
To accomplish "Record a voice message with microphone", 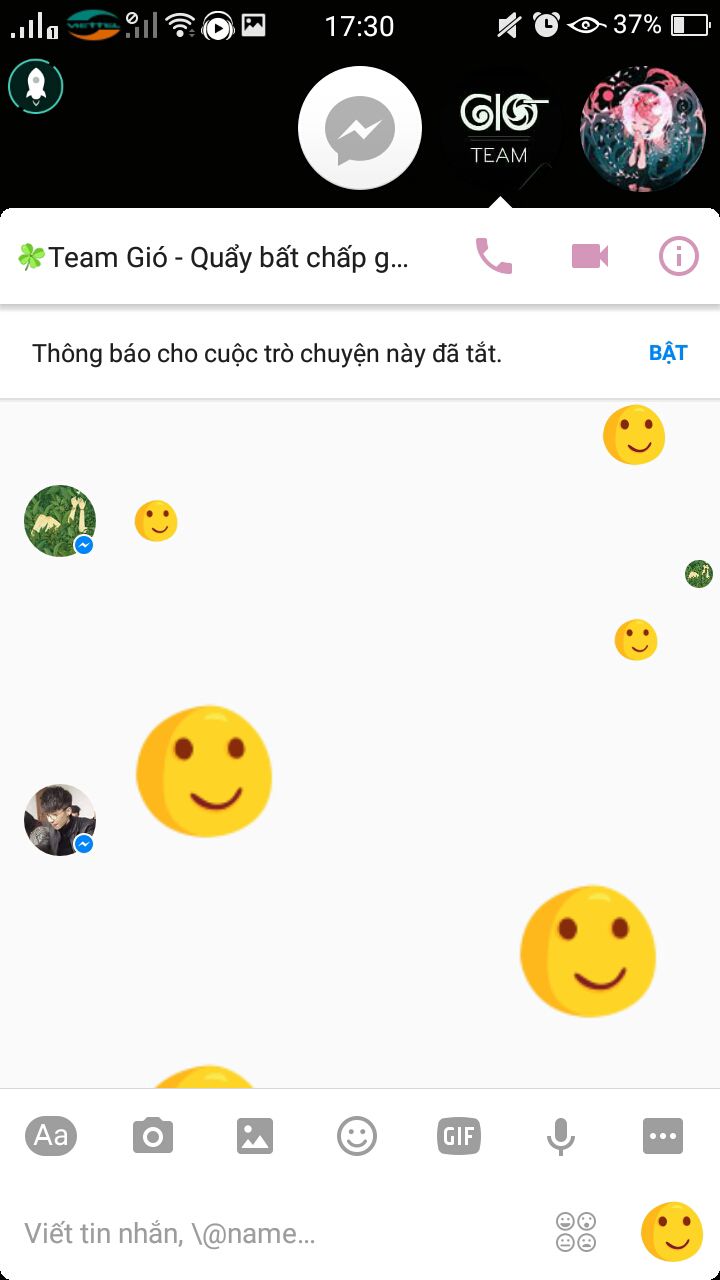I will pyautogui.click(x=561, y=1136).
